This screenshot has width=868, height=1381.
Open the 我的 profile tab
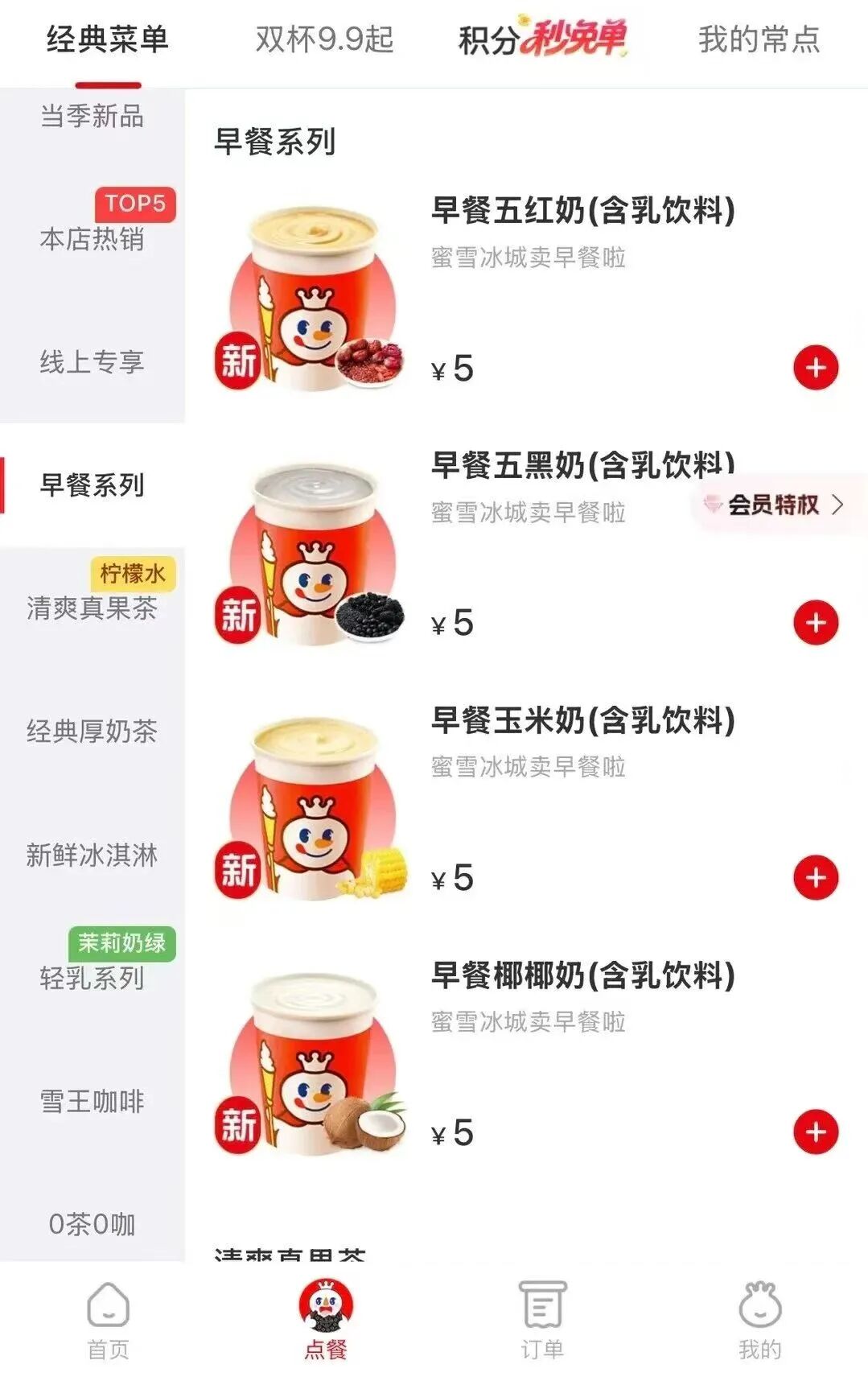coord(759,1320)
